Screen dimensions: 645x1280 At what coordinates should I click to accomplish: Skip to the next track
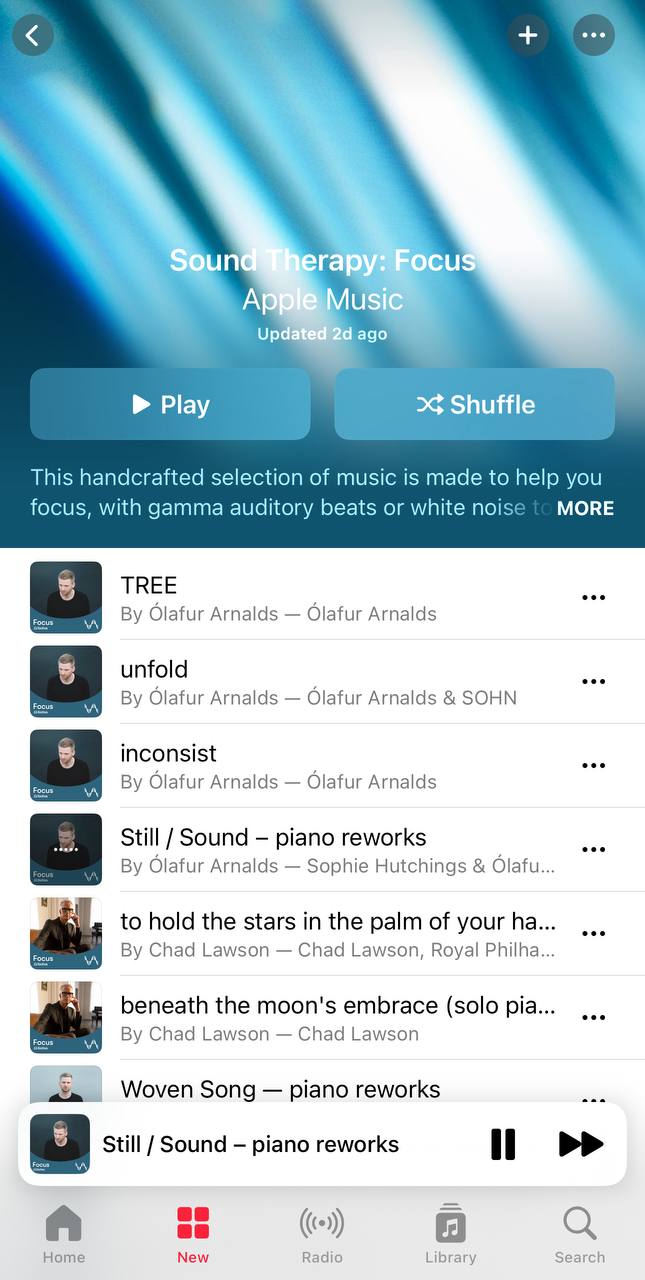(x=580, y=1144)
